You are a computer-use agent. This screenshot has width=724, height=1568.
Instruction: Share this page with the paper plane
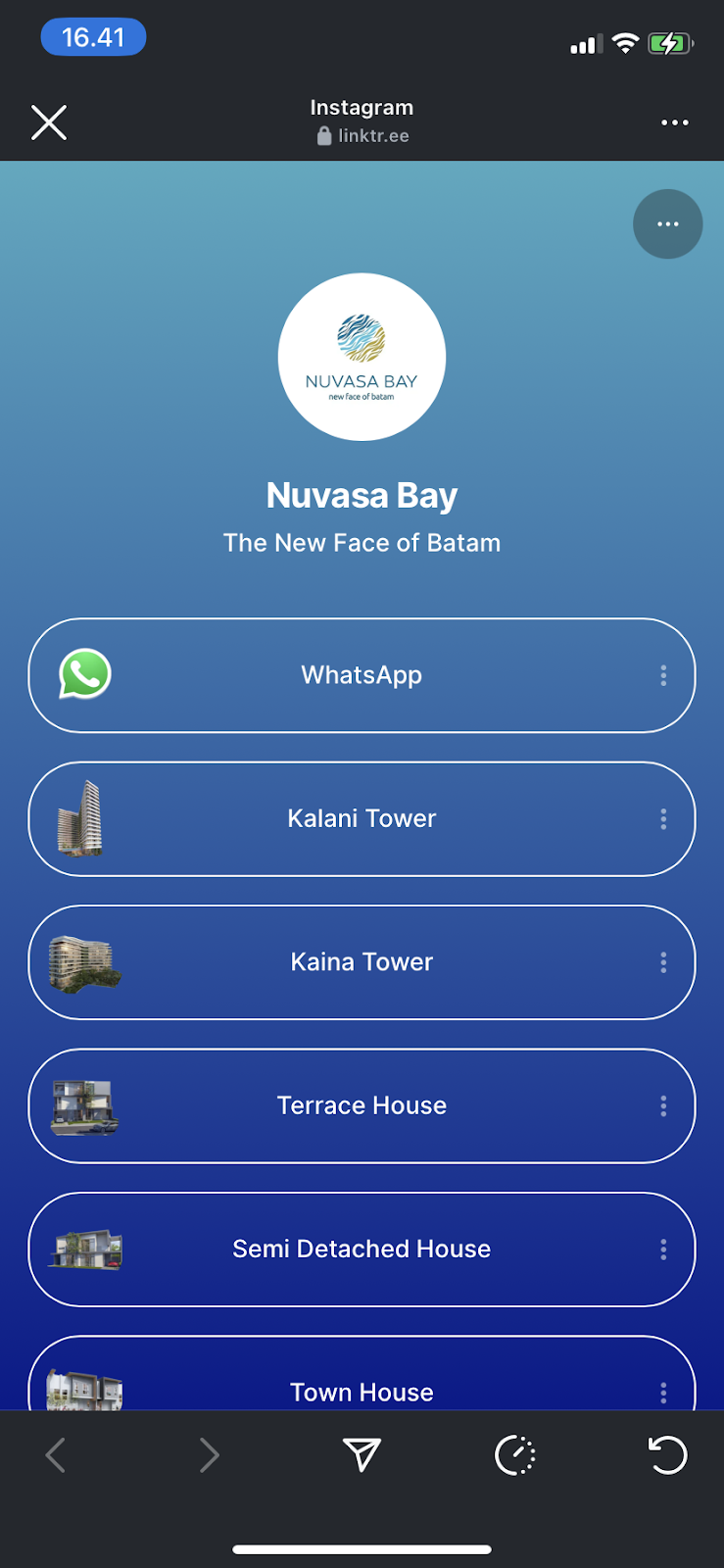pos(362,1455)
